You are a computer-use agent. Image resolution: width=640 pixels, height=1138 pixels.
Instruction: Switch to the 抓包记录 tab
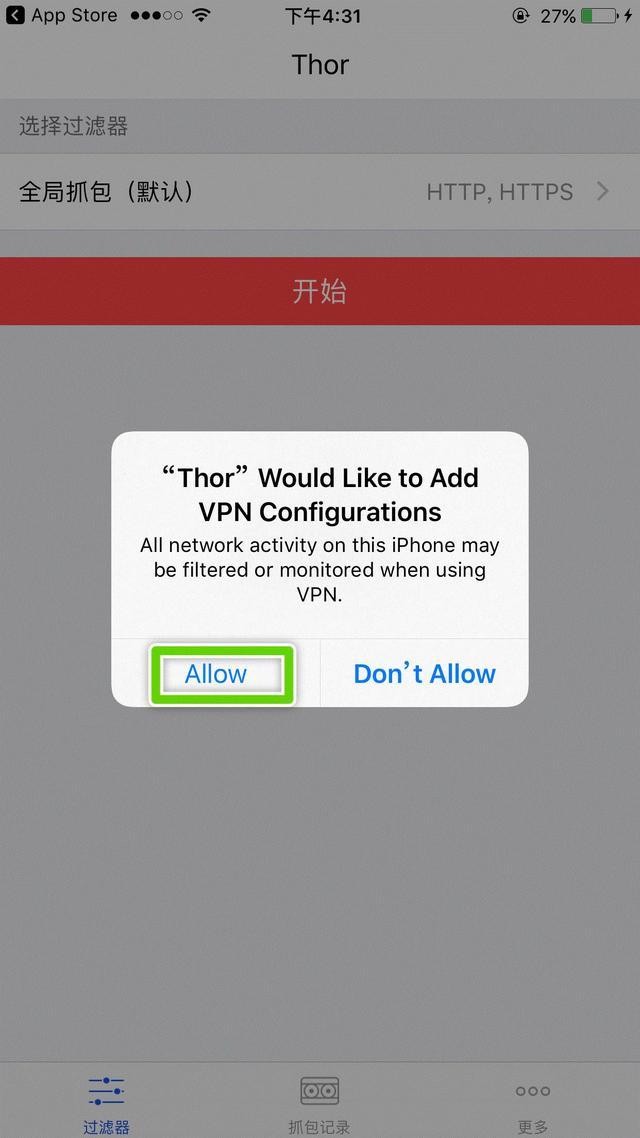tap(319, 1102)
